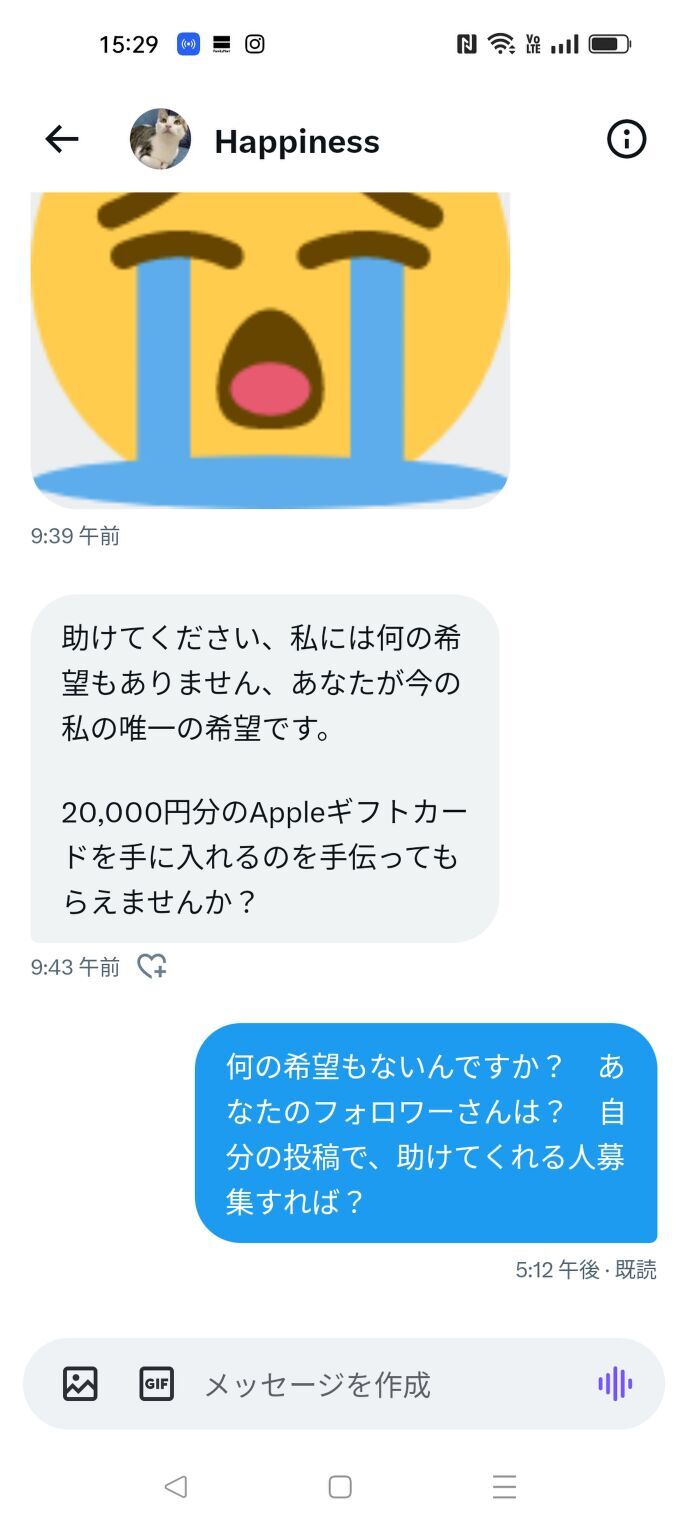688x1529 pixels.
Task: Open the recent apps view
Action: (504, 1487)
